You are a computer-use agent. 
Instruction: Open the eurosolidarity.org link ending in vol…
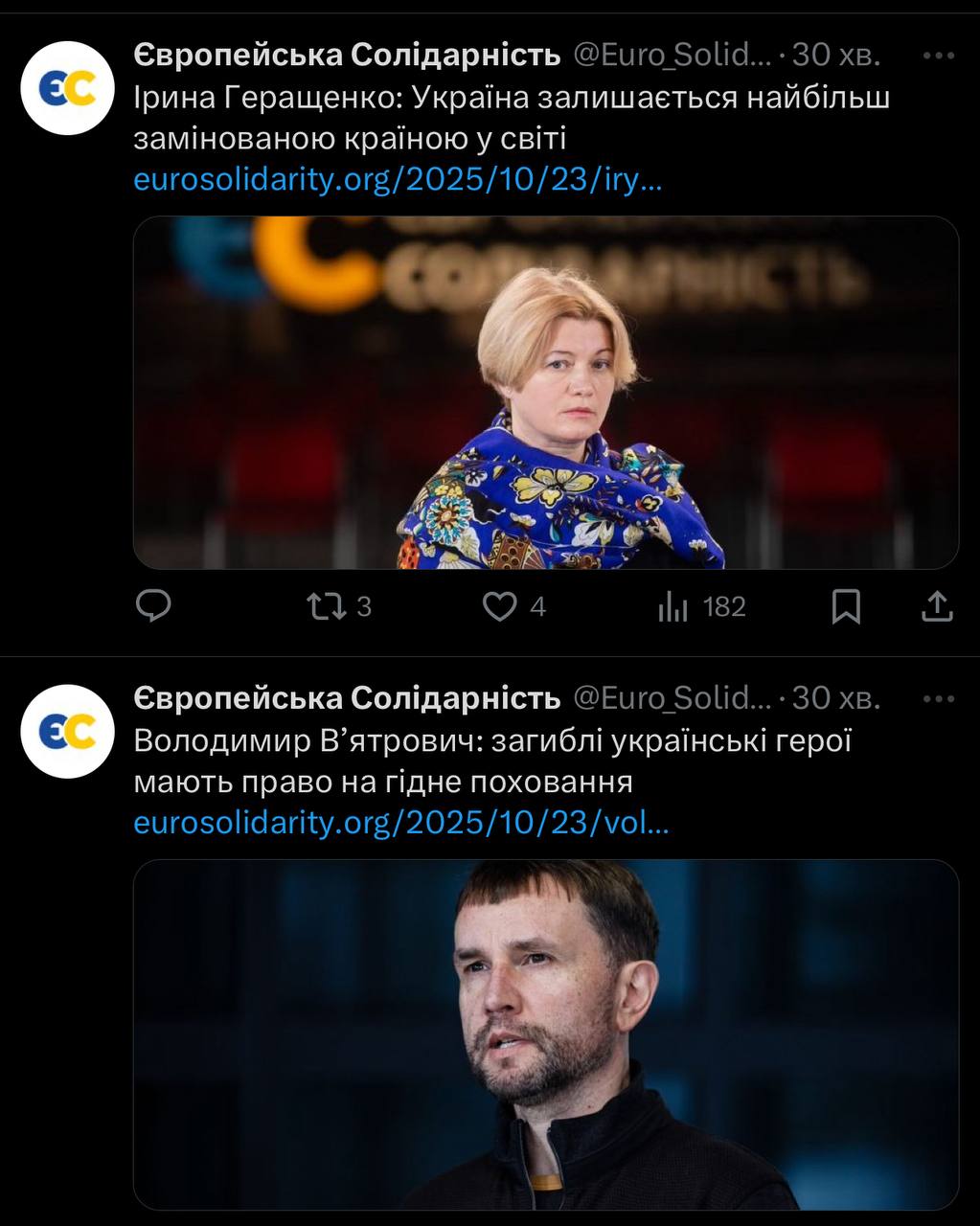pos(400,824)
